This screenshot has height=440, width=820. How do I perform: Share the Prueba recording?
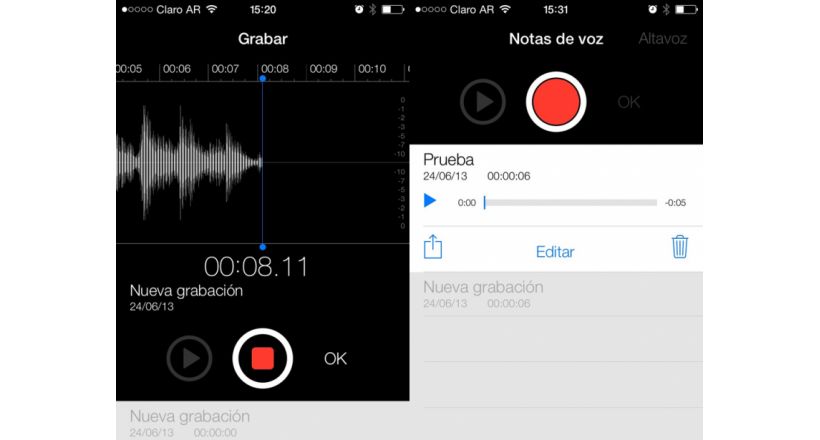(433, 247)
